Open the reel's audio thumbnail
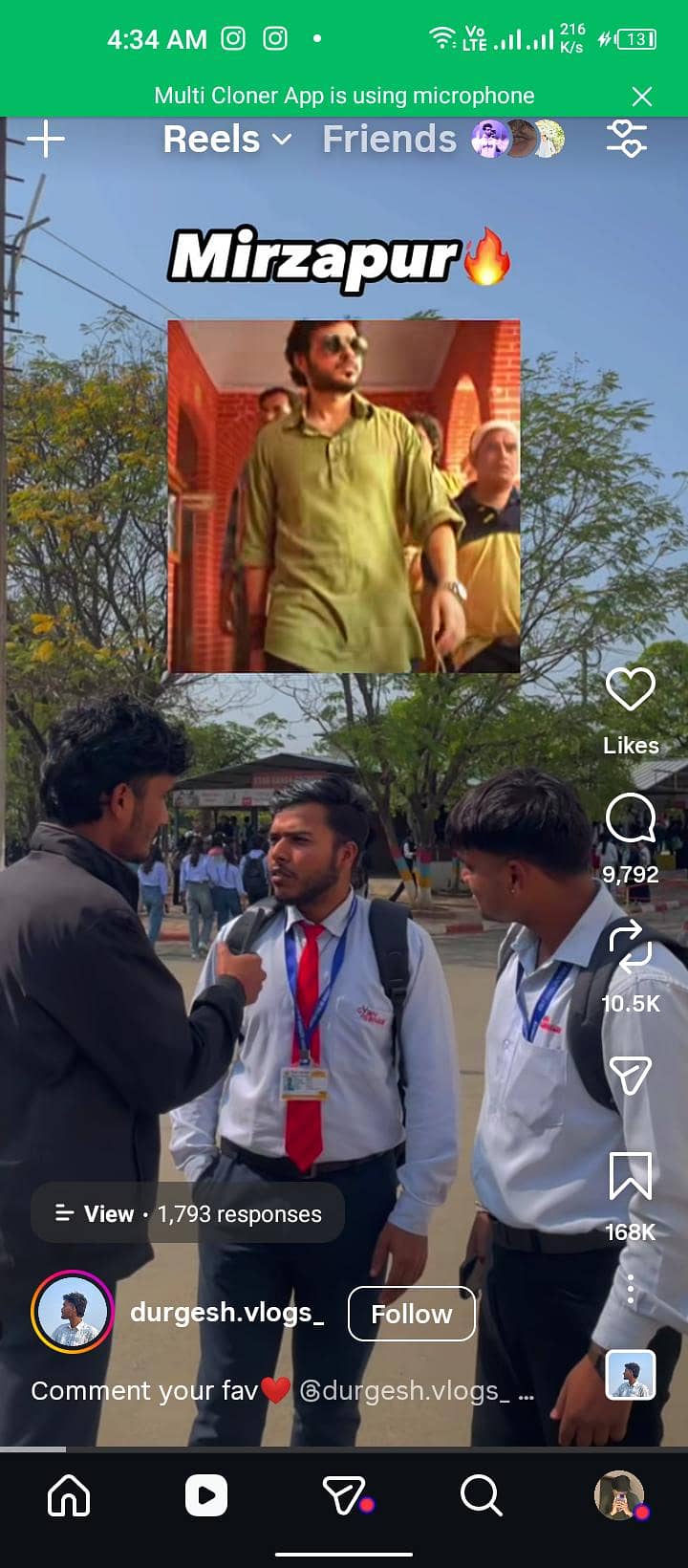The image size is (688, 1568). 631,1375
